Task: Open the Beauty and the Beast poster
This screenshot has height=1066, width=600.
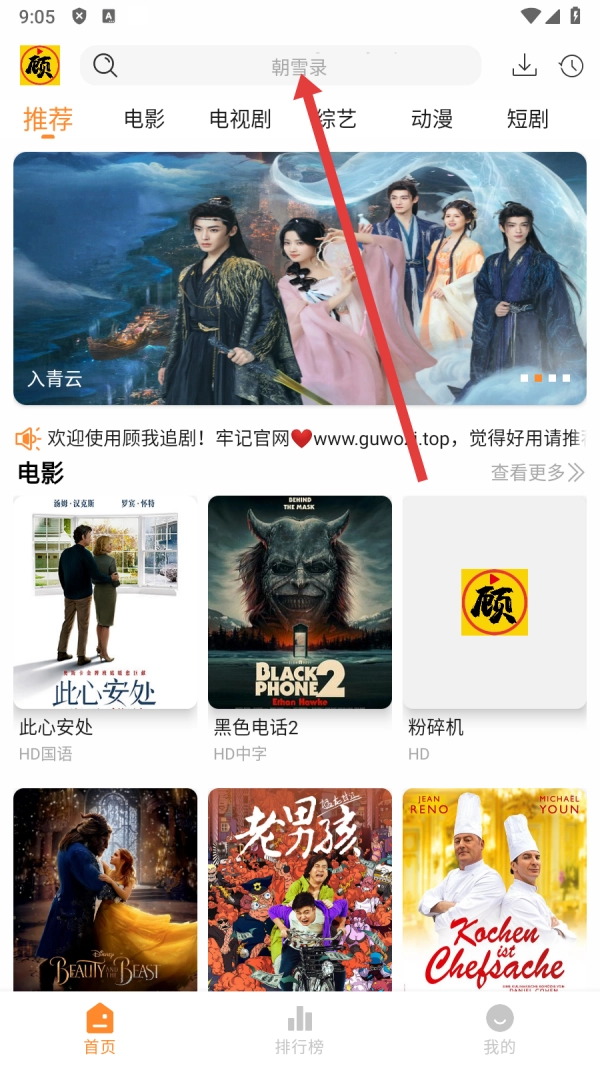Action: (x=105, y=890)
